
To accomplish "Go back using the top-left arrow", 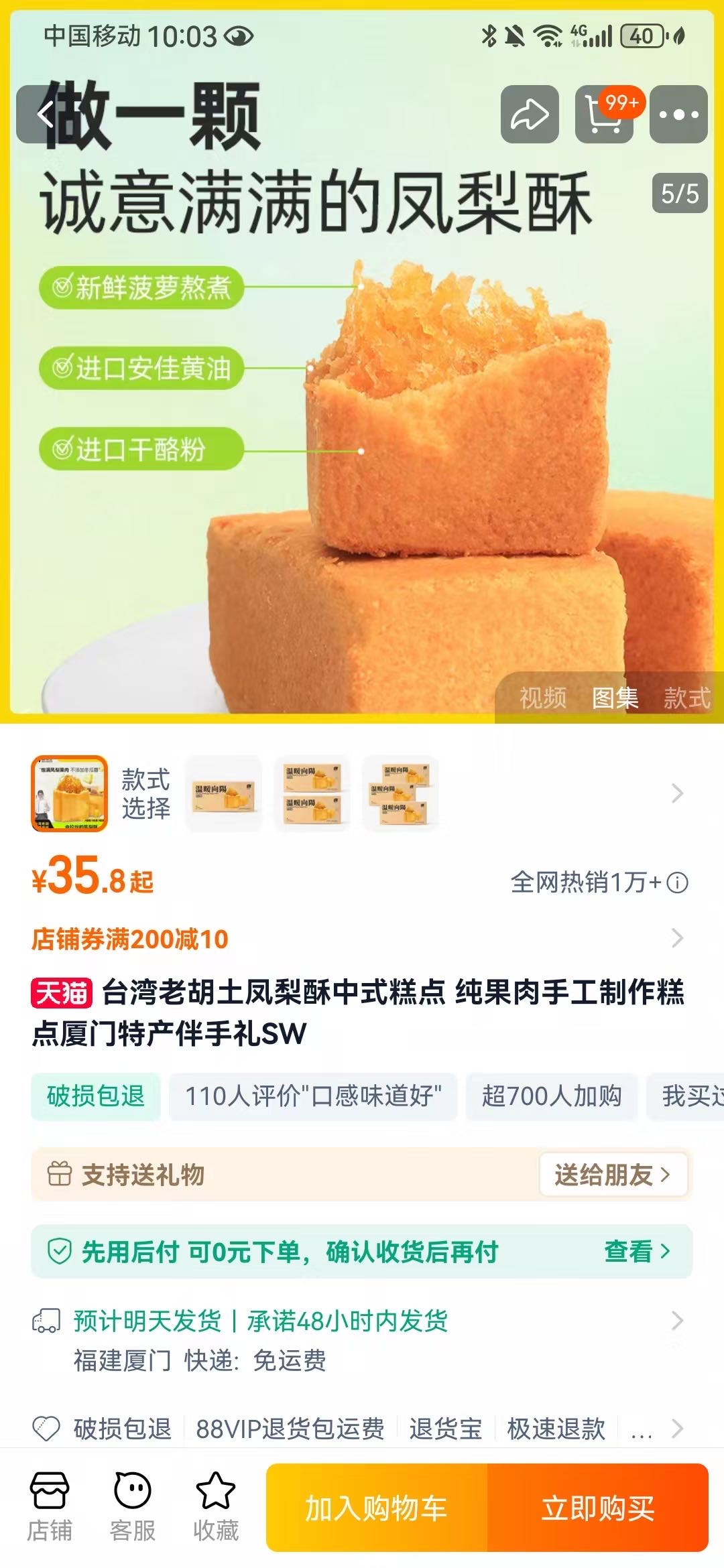I will [x=45, y=114].
